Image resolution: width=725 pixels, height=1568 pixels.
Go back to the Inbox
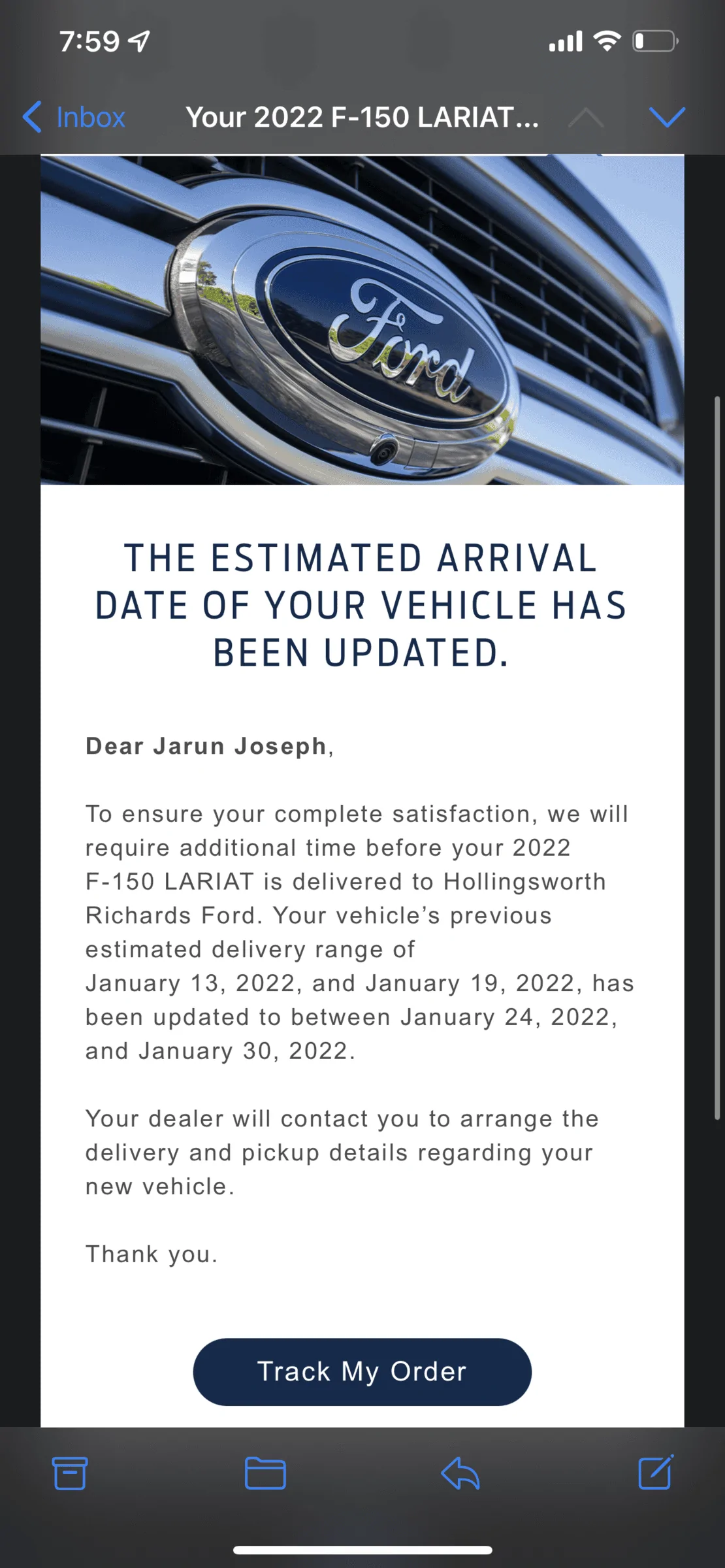[x=73, y=118]
